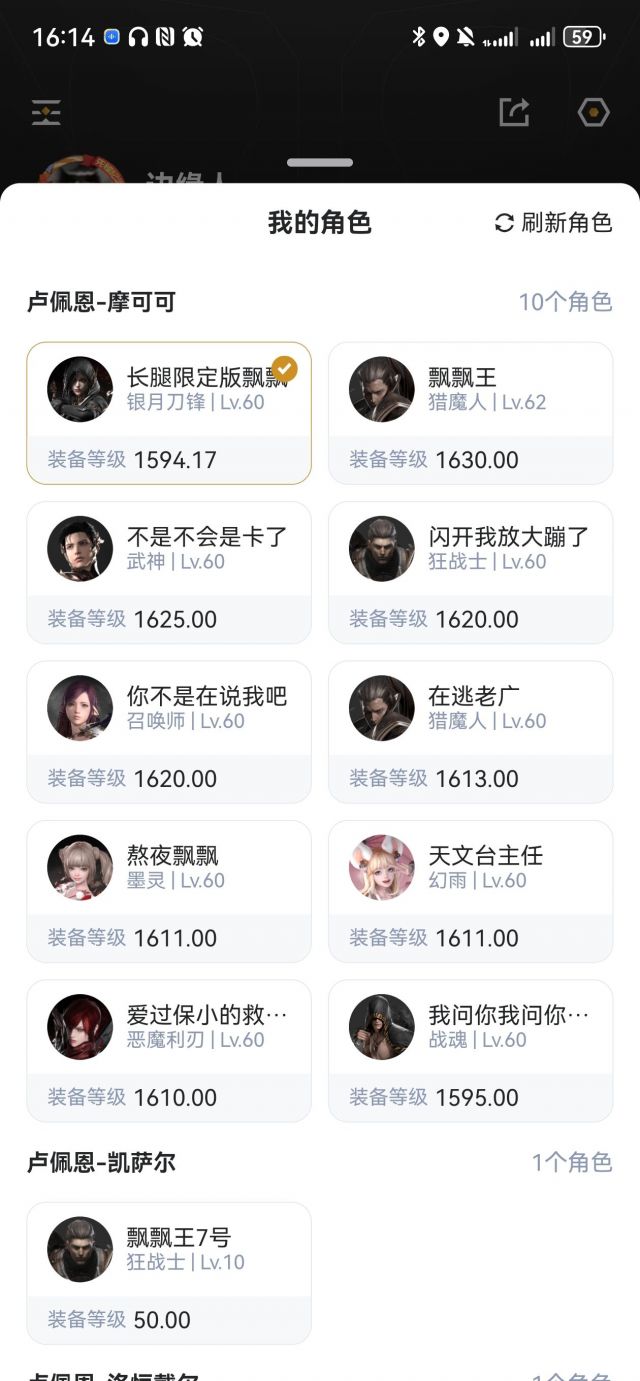Viewport: 640px width, 1381px height.
Task: Select character 熬夜飘飘
Action: [169, 891]
